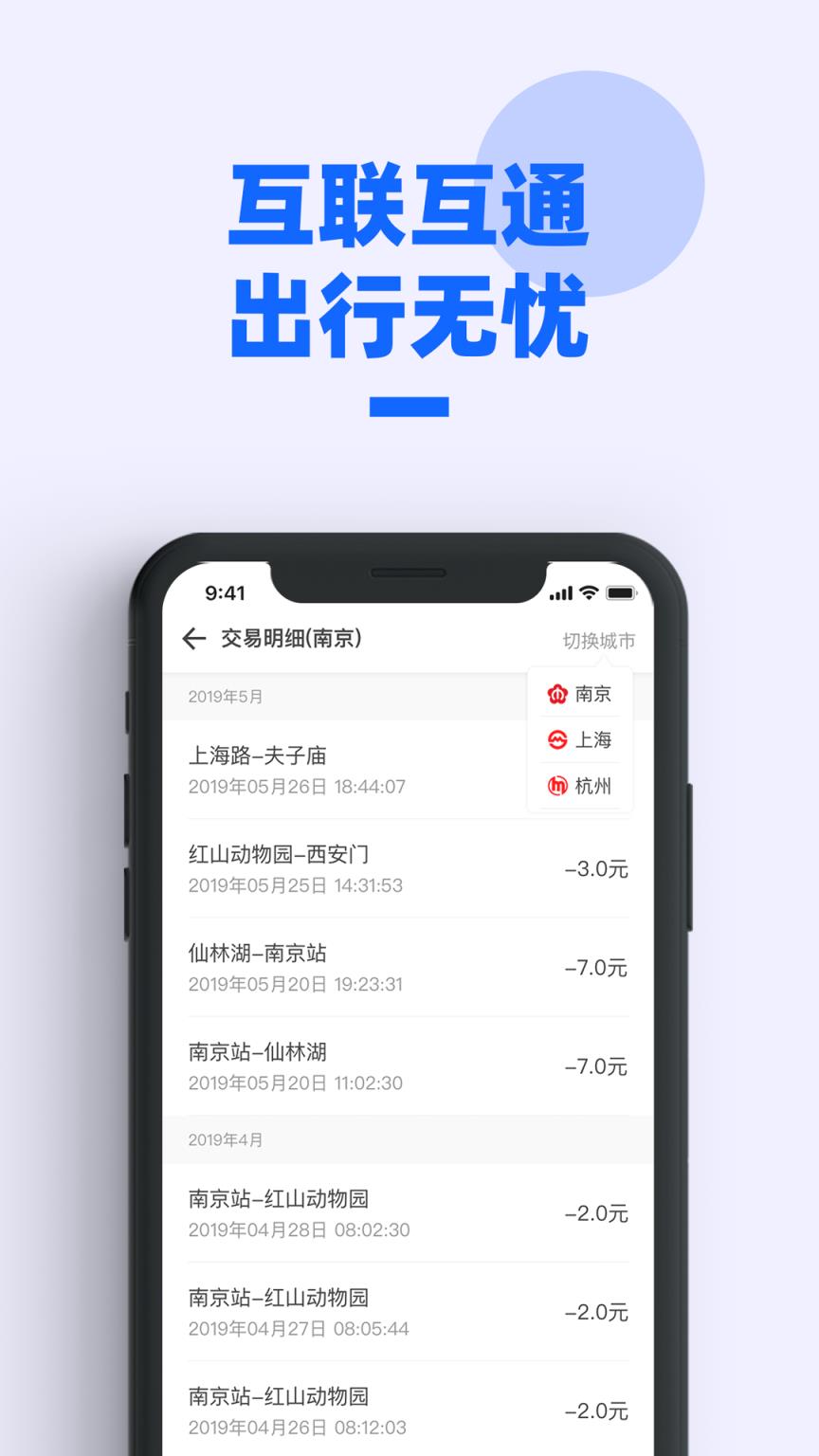Click the back arrow to exit transaction details

[192, 639]
